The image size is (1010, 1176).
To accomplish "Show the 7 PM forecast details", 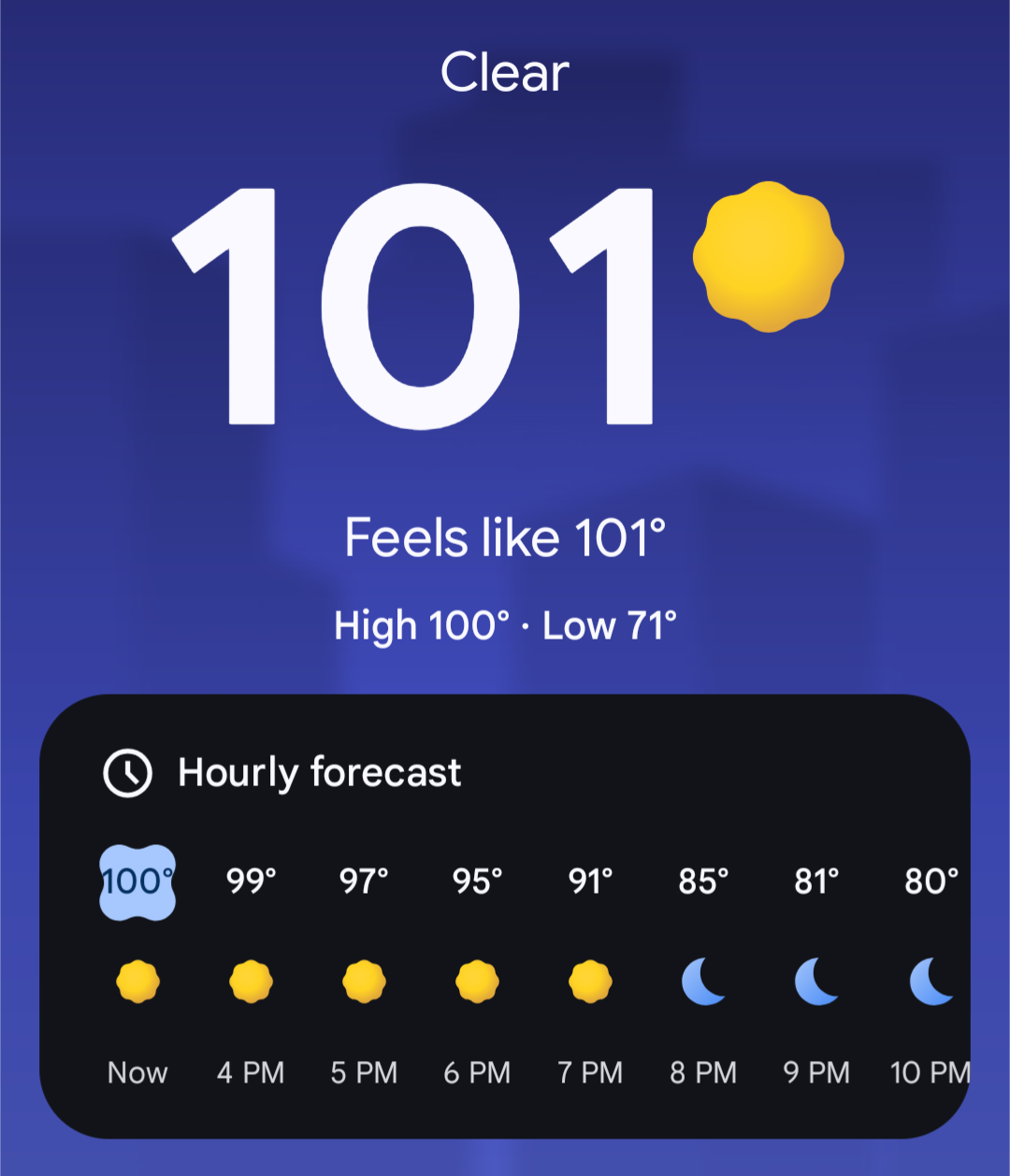I will coord(590,982).
